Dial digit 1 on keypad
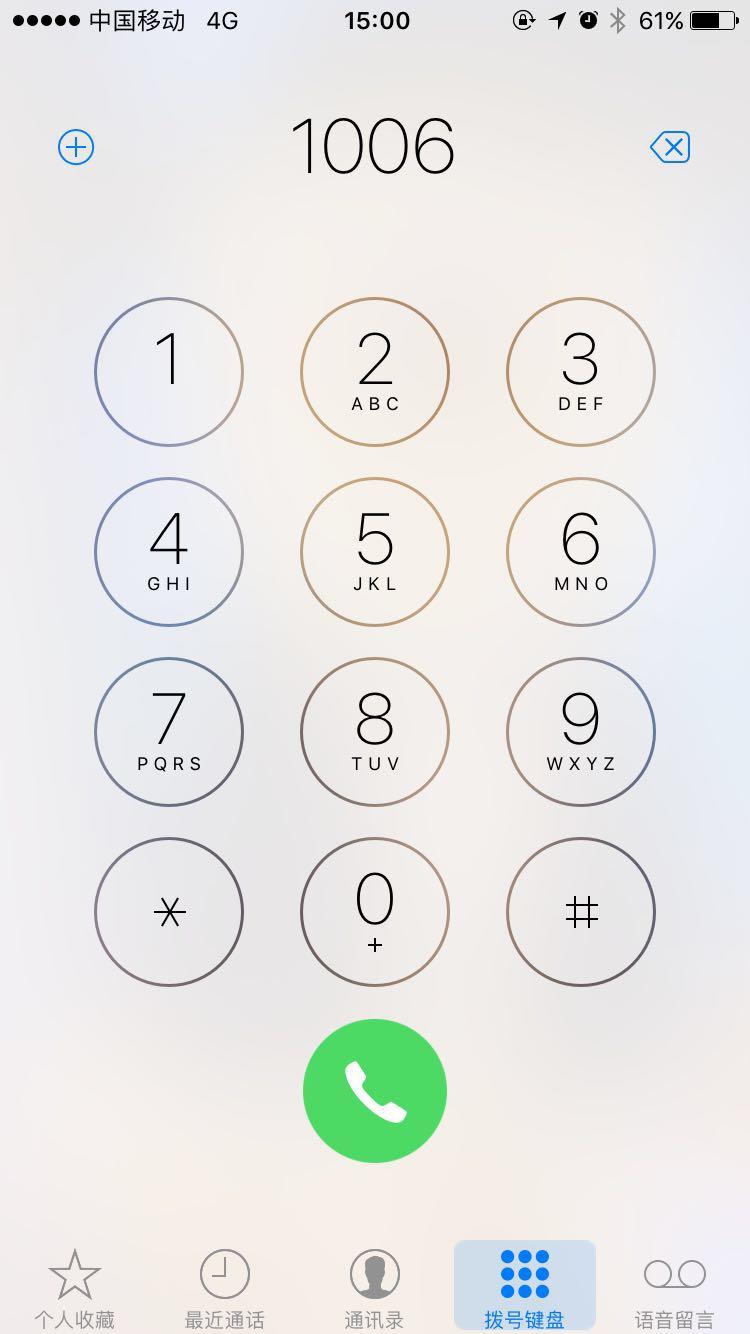Screen dimensions: 750x1334 pos(169,372)
